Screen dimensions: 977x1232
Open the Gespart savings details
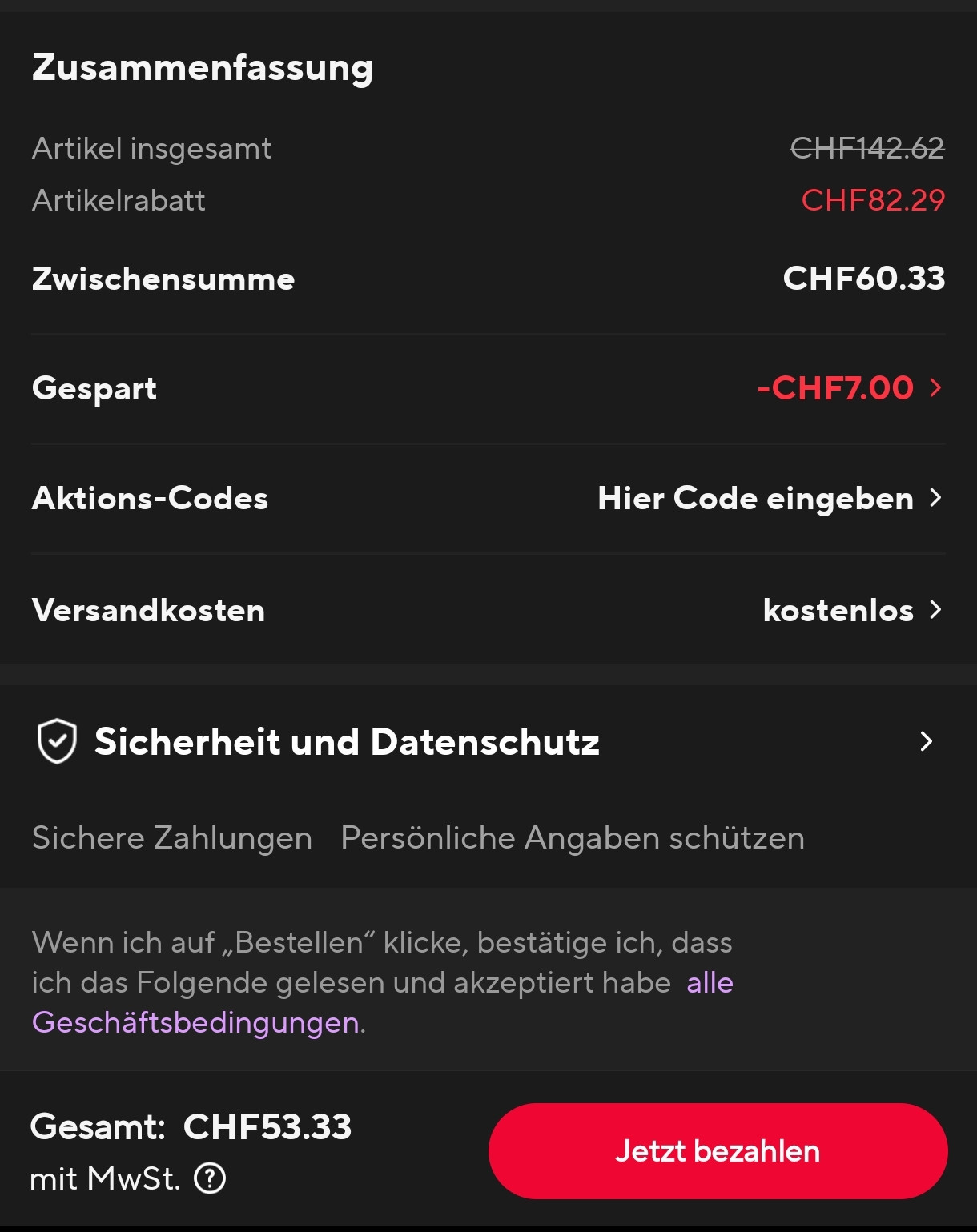pyautogui.click(x=849, y=388)
